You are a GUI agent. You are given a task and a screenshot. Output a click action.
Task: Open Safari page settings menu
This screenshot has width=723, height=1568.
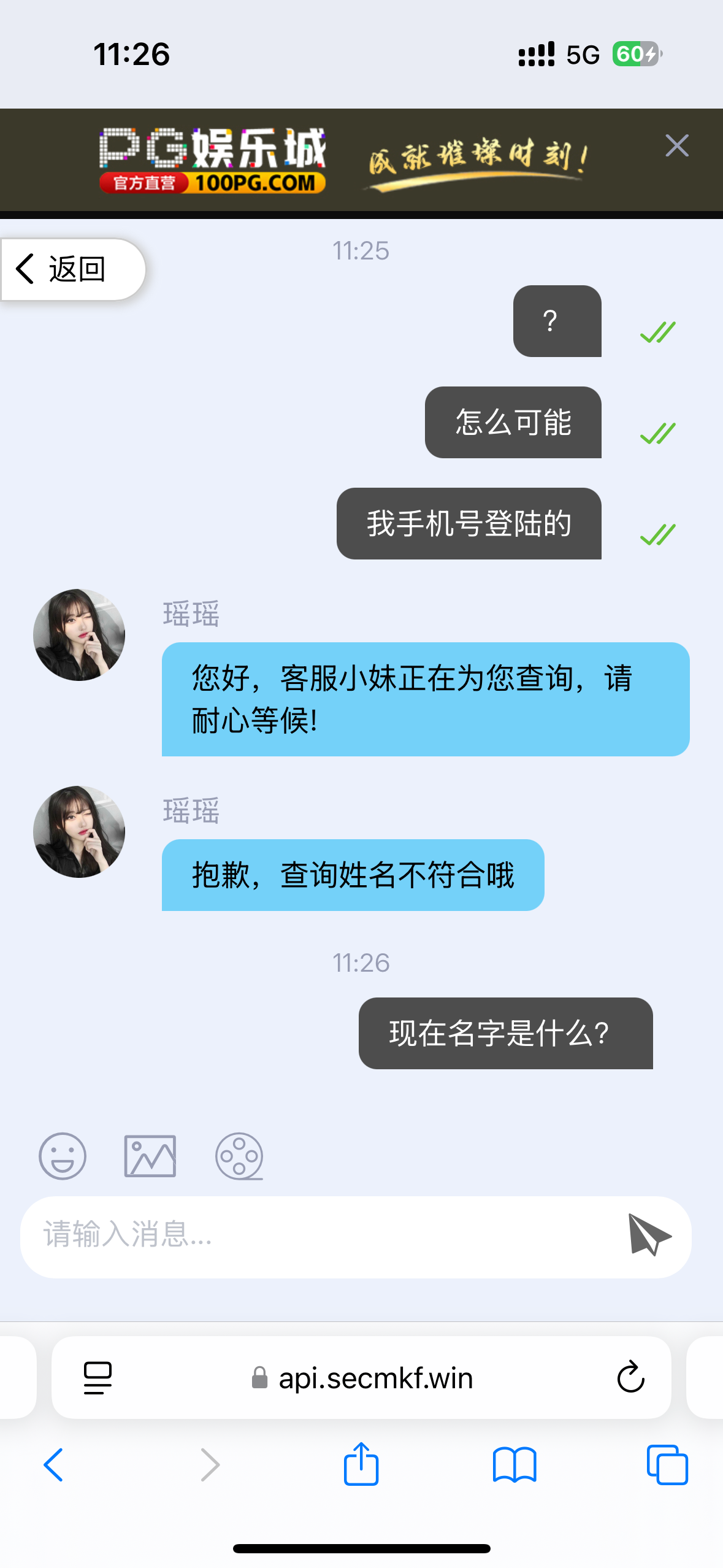click(98, 1378)
